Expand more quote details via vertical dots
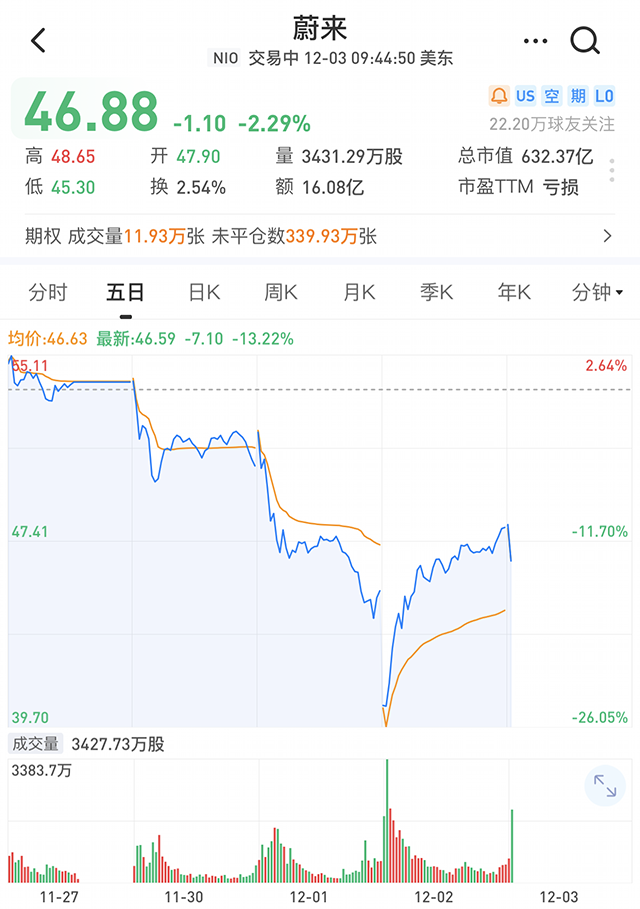Viewport: 640px width, 909px height. point(612,172)
